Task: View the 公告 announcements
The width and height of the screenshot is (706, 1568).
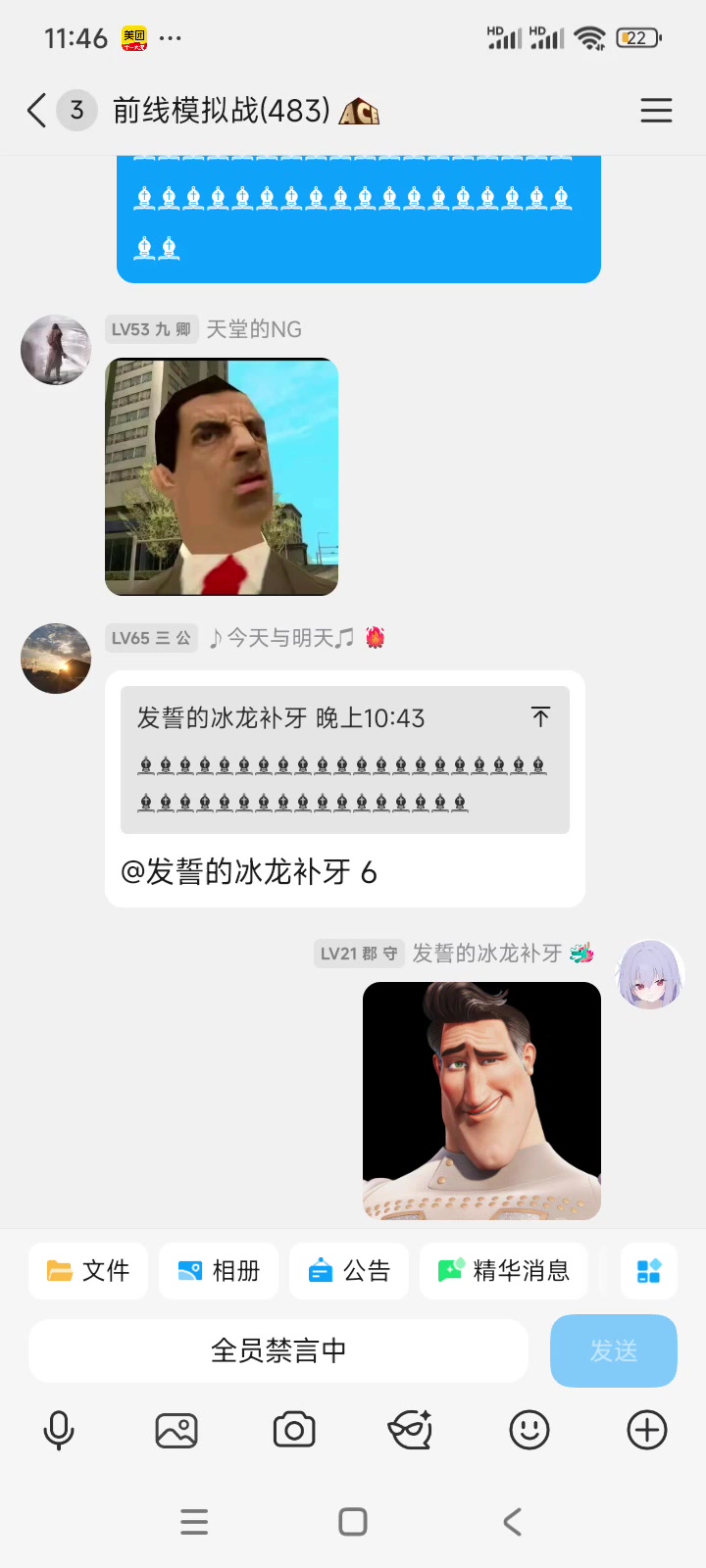Action: [349, 1271]
